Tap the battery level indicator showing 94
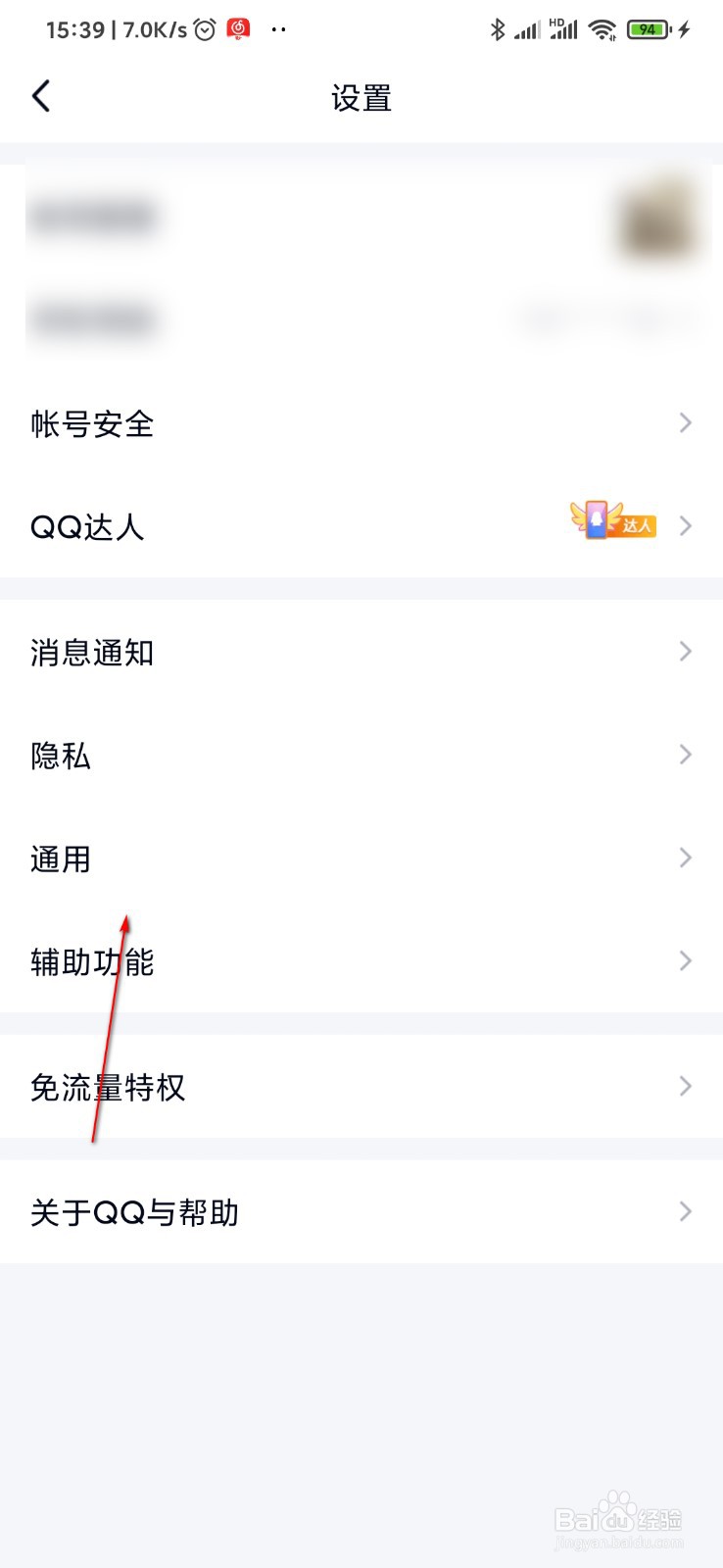Viewport: 723px width, 1568px height. [646, 29]
